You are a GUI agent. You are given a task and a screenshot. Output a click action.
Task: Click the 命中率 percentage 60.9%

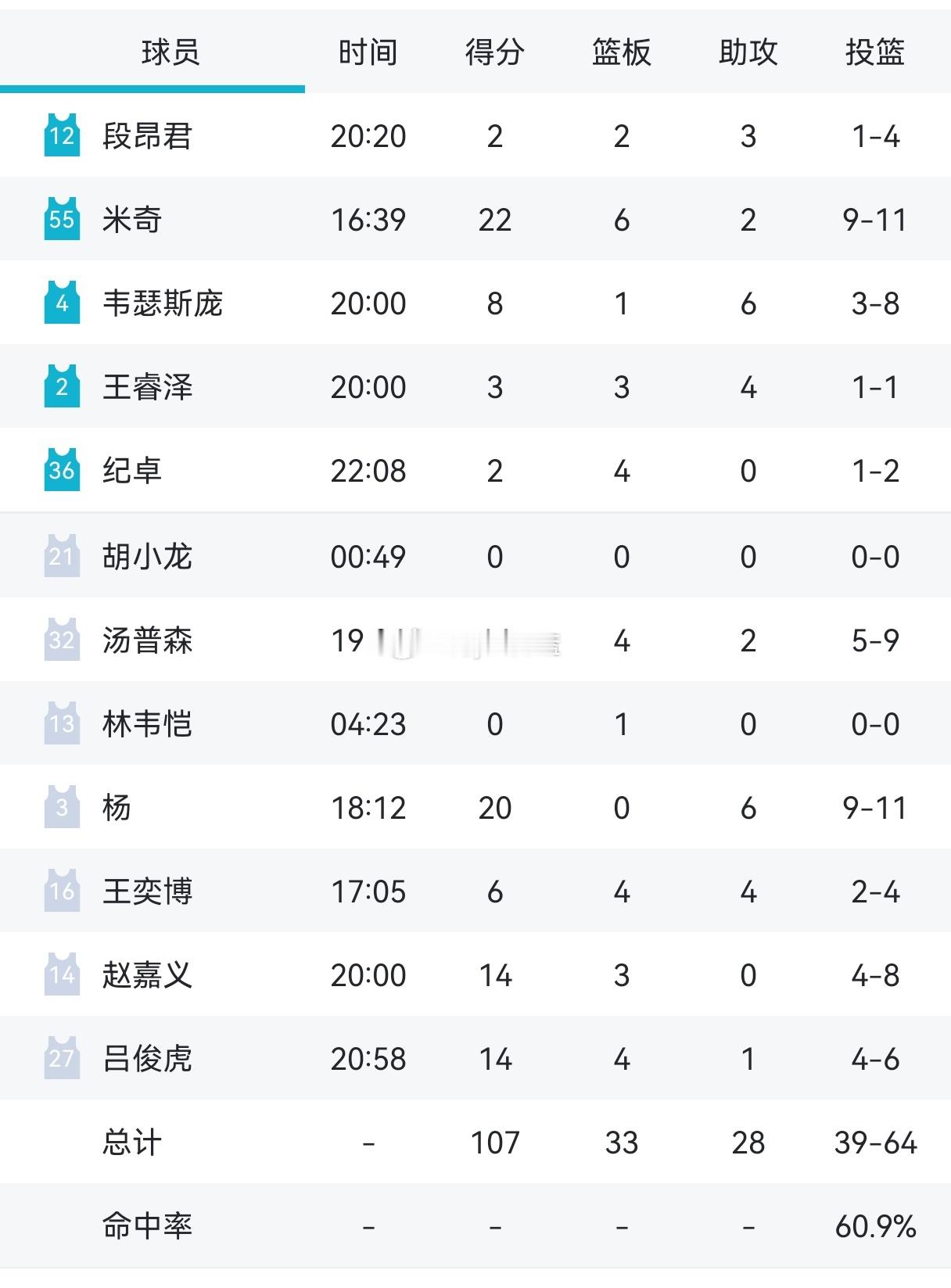click(x=876, y=1226)
